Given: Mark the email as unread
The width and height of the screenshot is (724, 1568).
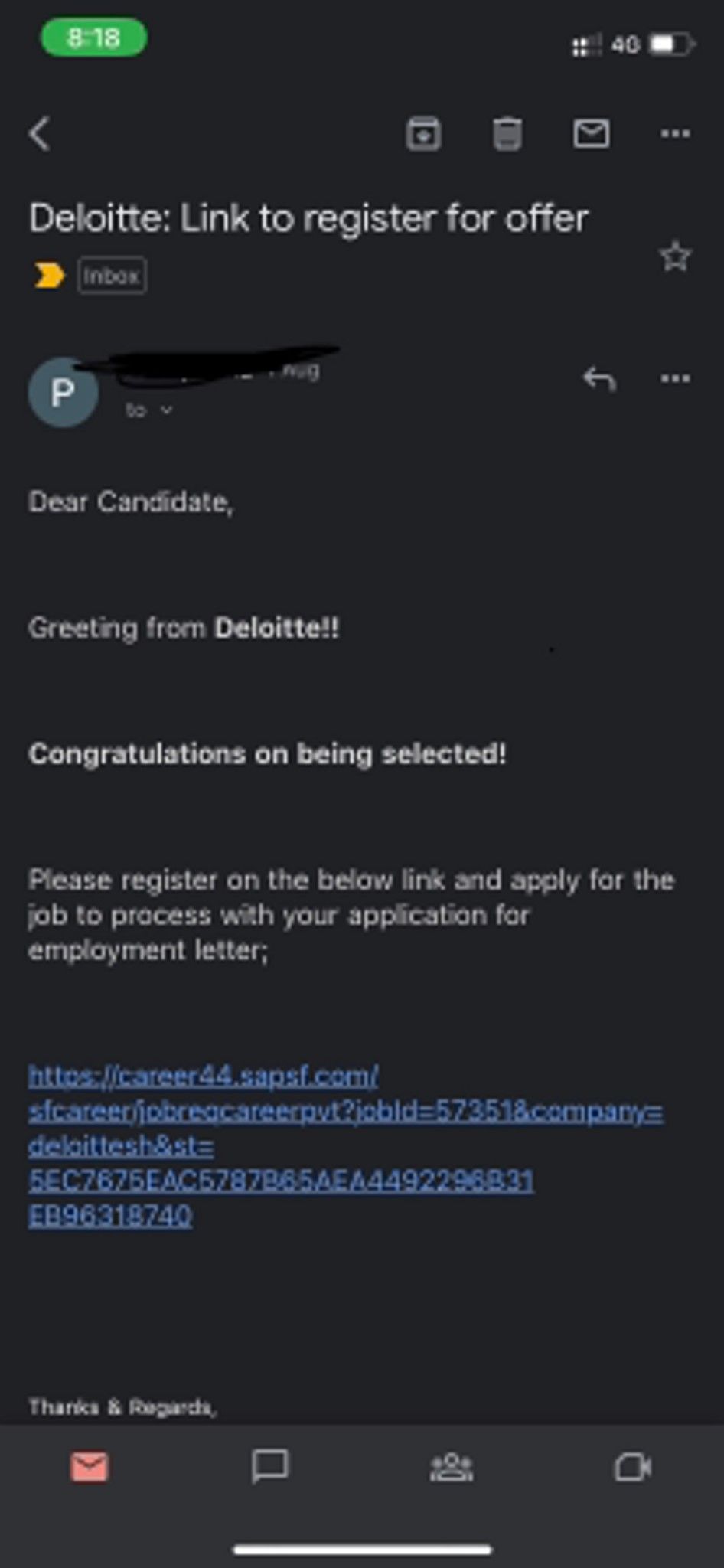Looking at the screenshot, I should pyautogui.click(x=591, y=133).
